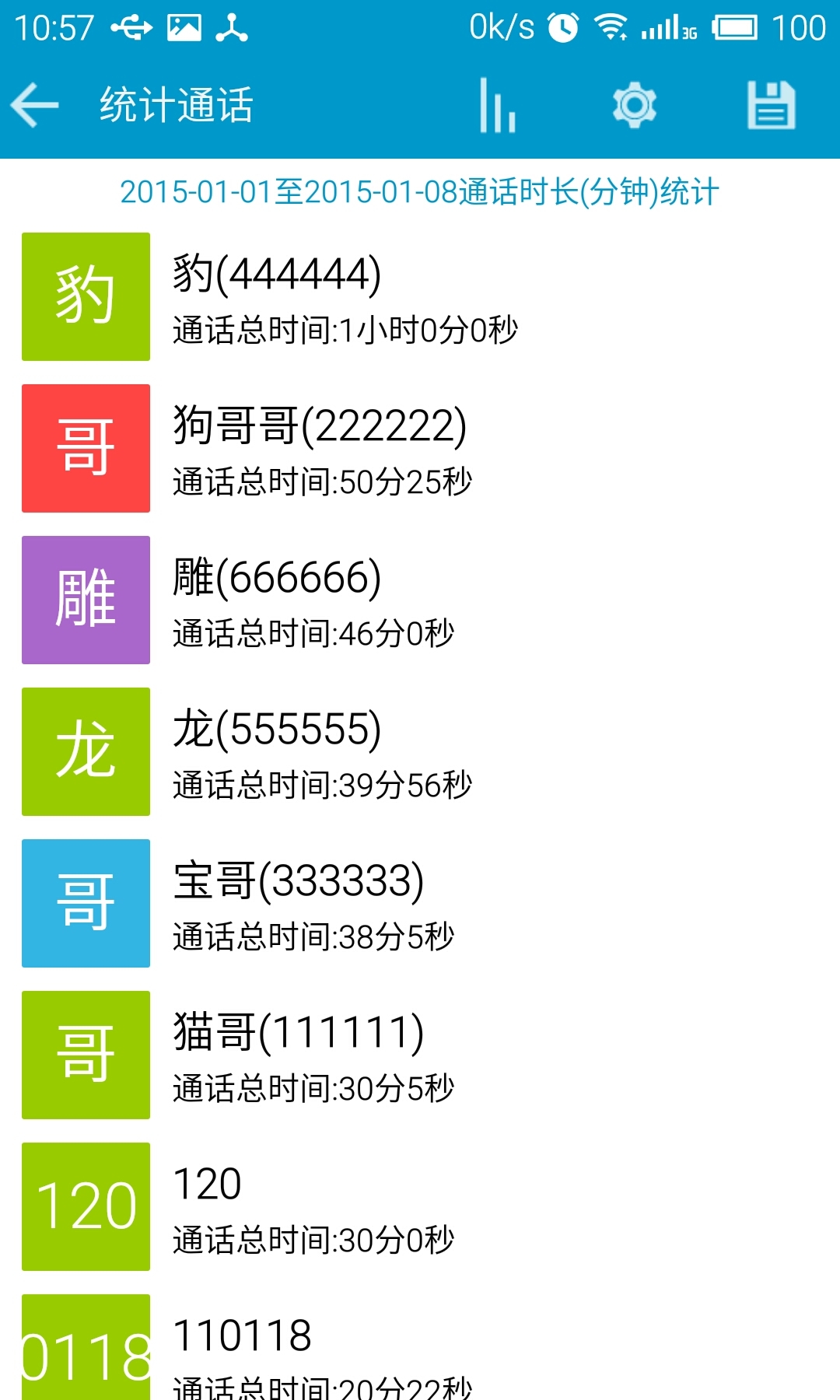The width and height of the screenshot is (840, 1400).
Task: Open call stats for 豹(444444)
Action: 420,296
